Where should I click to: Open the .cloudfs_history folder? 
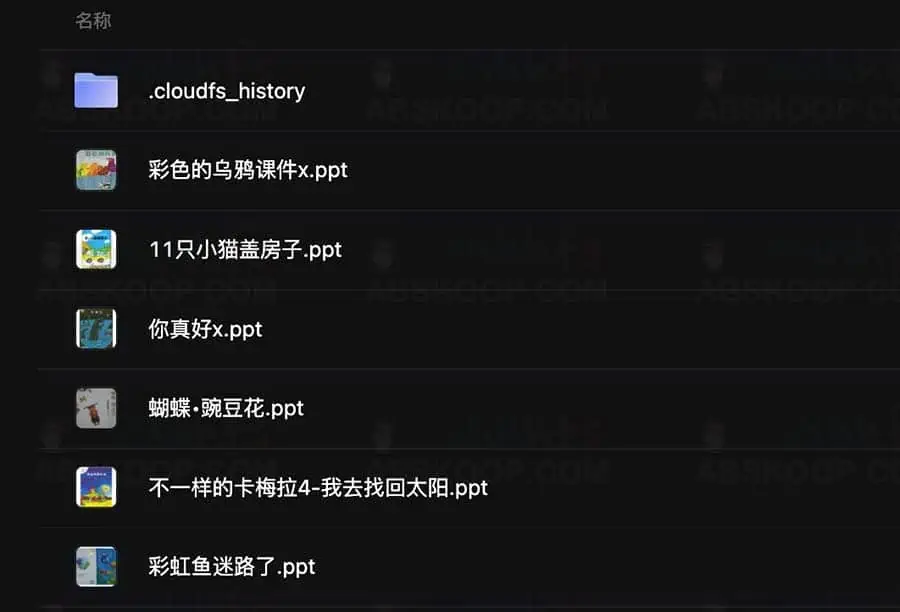226,91
